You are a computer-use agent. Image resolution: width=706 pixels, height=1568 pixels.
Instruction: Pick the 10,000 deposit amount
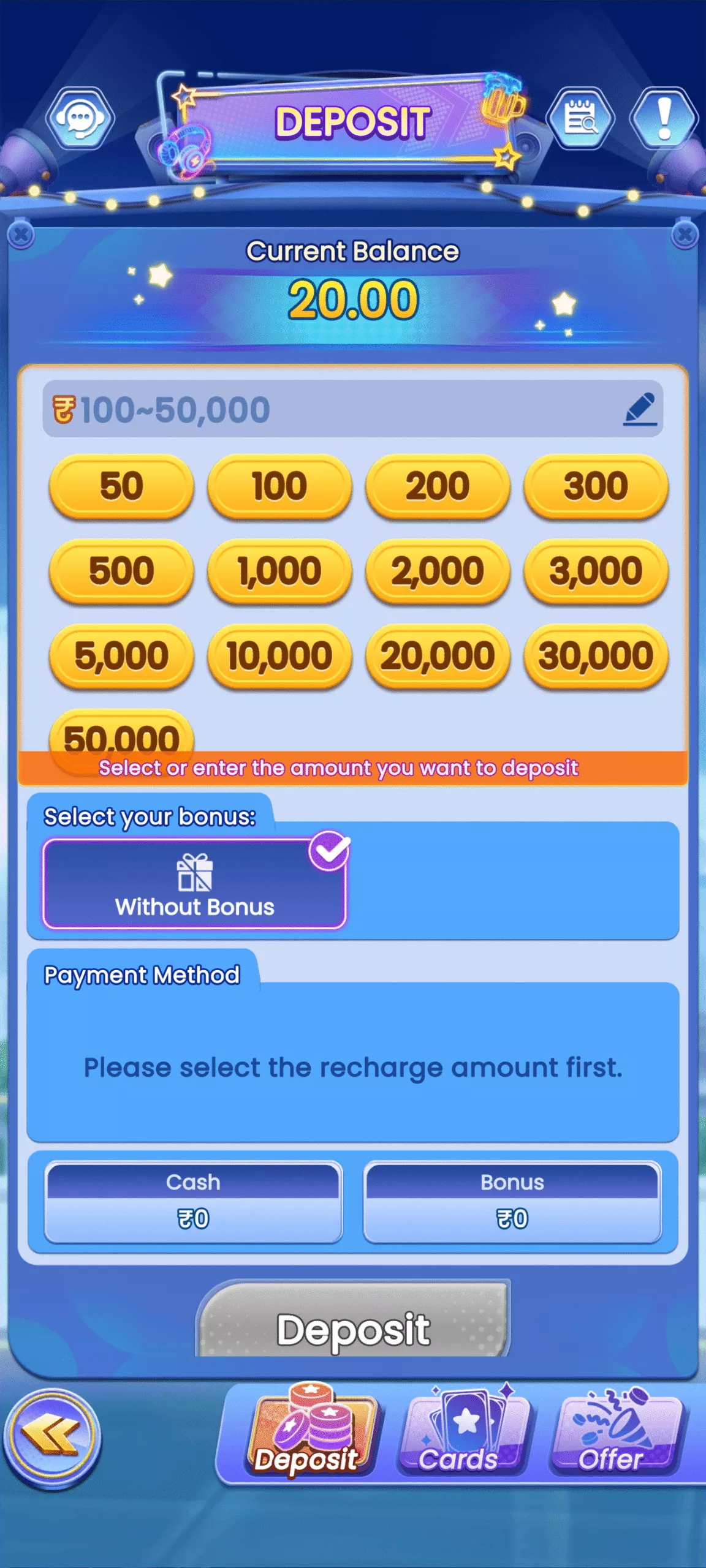pos(279,655)
